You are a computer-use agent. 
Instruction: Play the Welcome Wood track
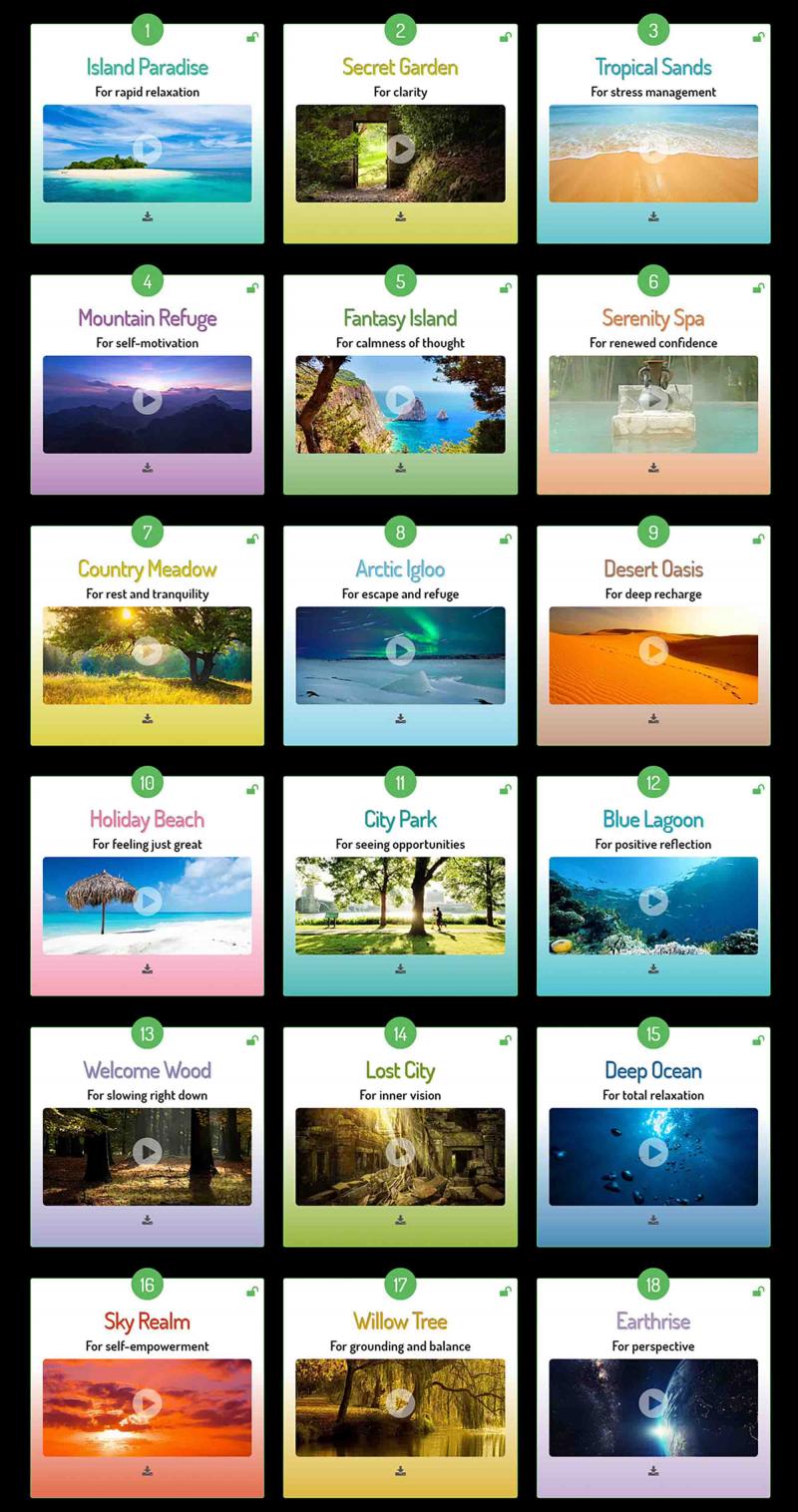pyautogui.click(x=148, y=1152)
